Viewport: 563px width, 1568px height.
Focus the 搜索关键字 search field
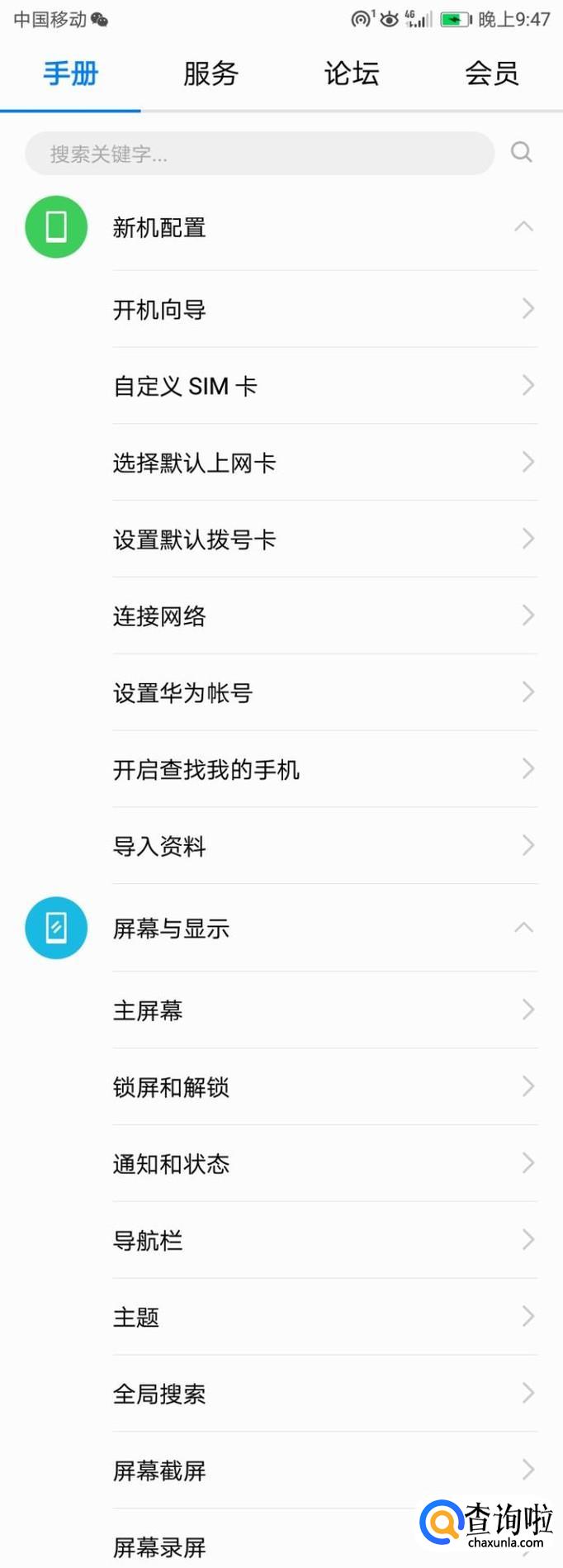pyautogui.click(x=259, y=154)
